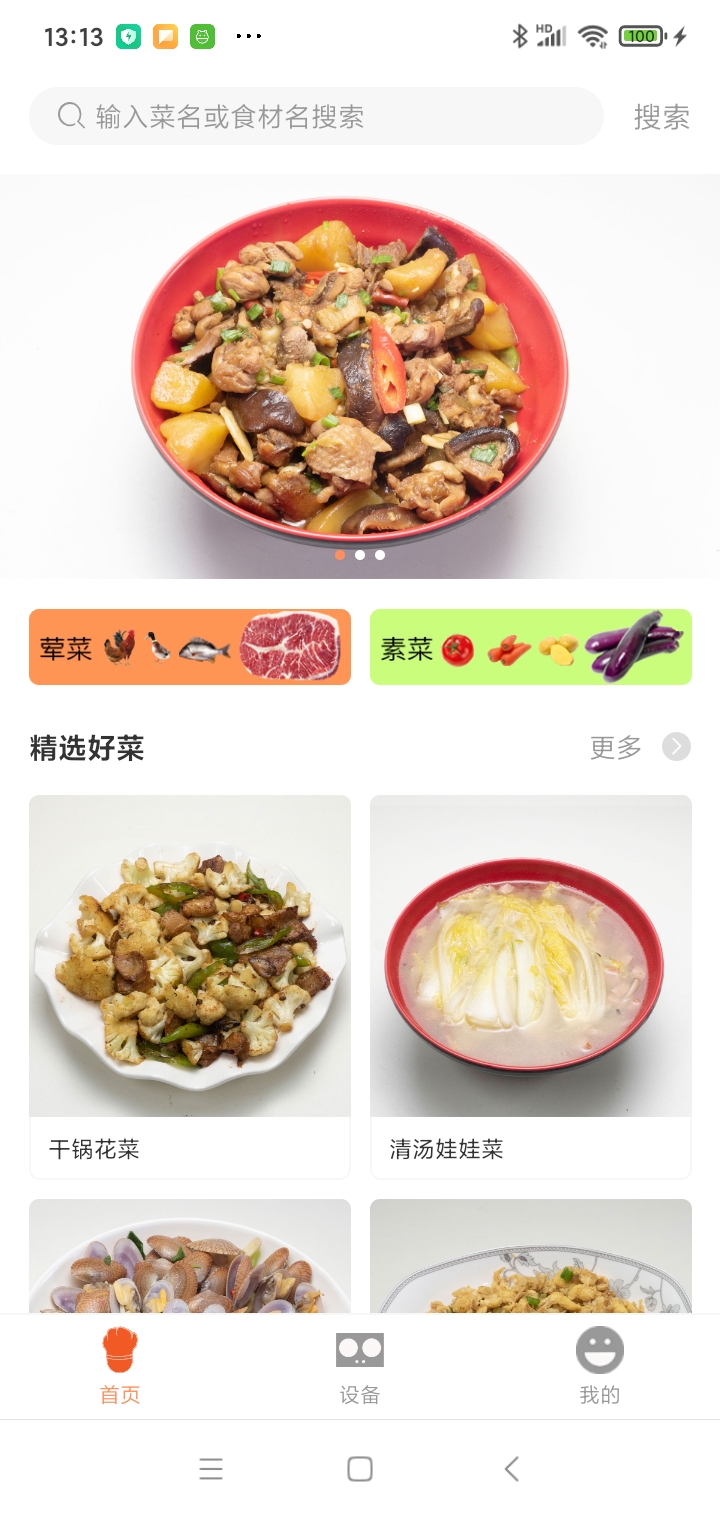Switch to the 设备 tab

[360, 1366]
